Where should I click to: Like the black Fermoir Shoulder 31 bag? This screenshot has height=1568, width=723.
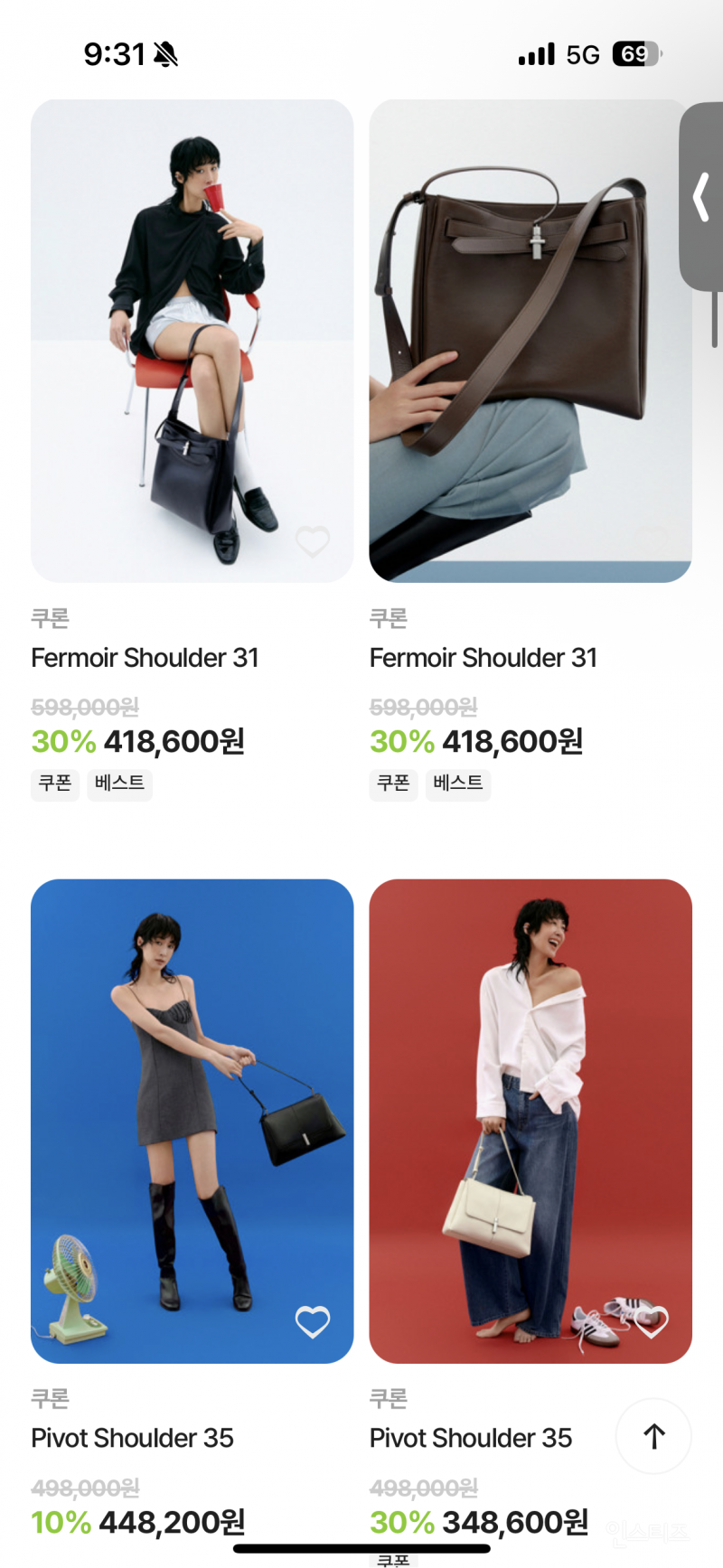313,541
